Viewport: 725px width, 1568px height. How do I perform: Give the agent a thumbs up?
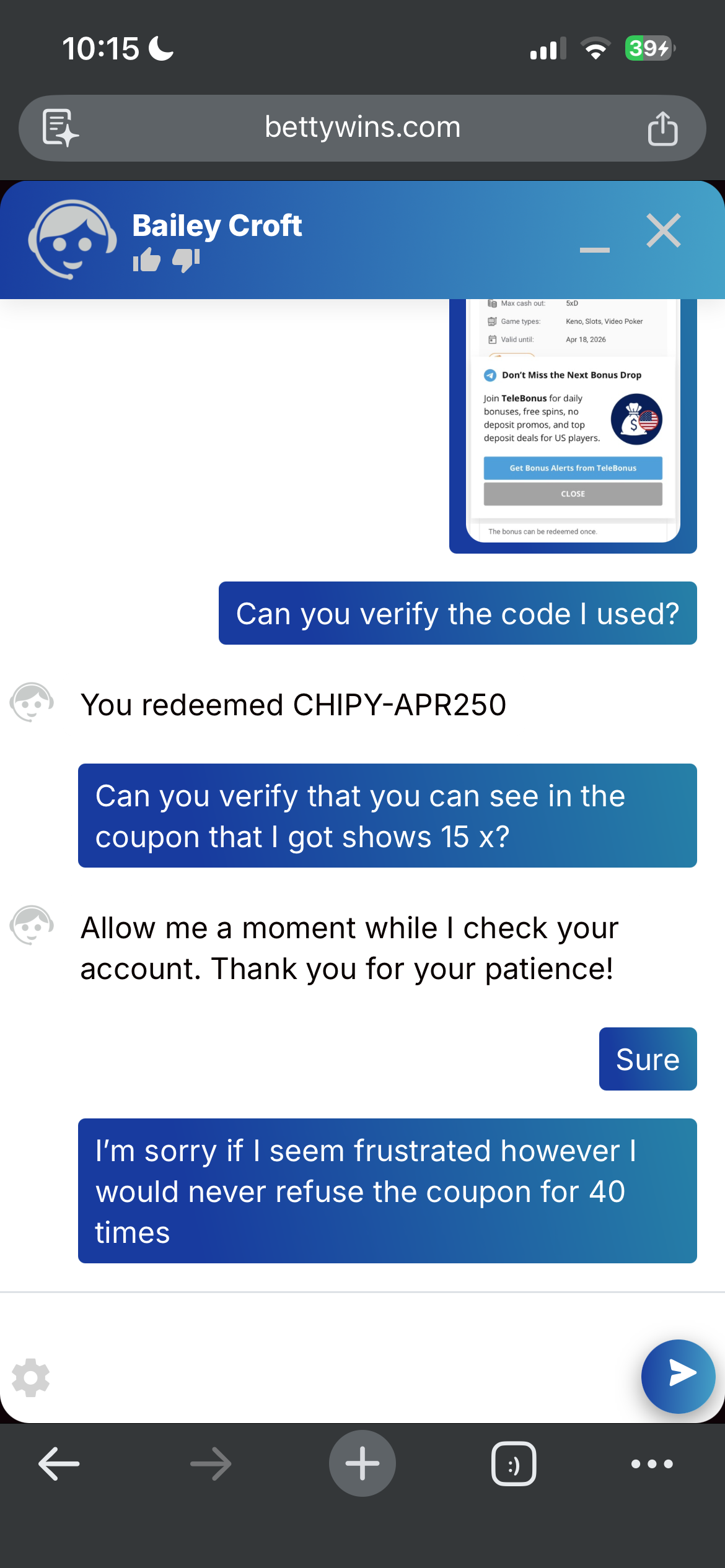pyautogui.click(x=147, y=259)
